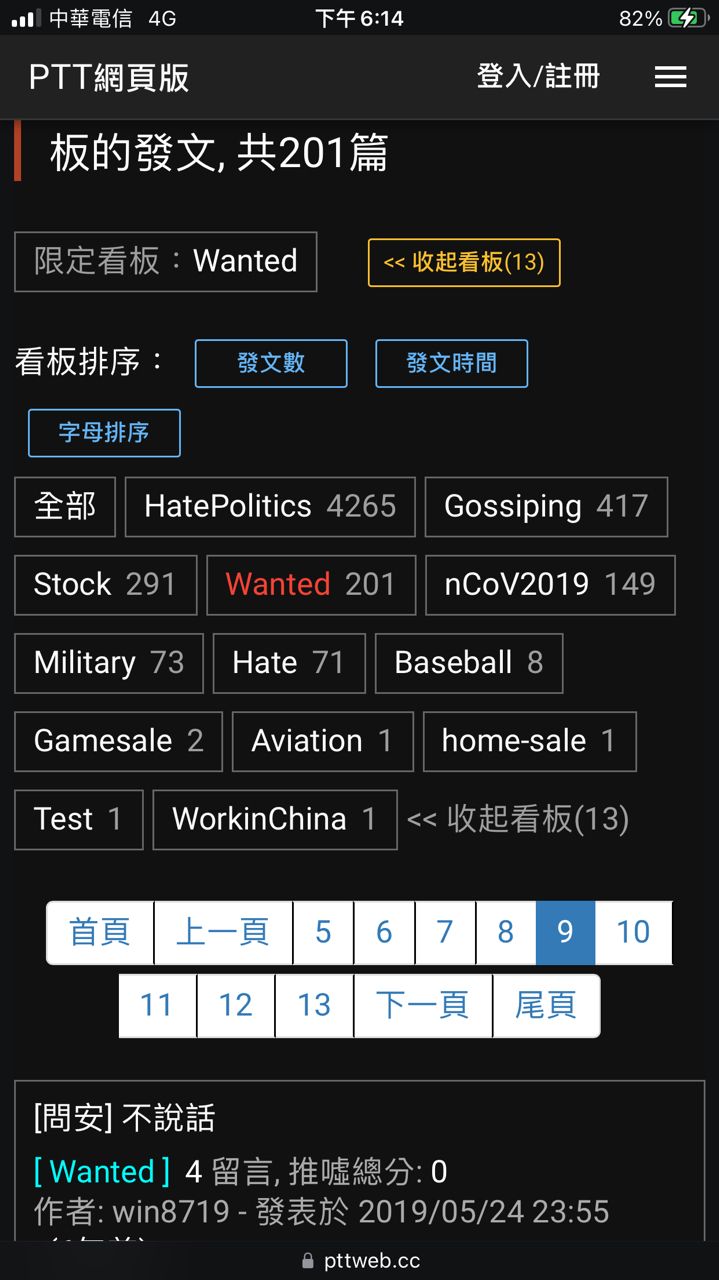Go to next page with 下一頁
Screen dimensions: 719x1280
[x=422, y=1005]
